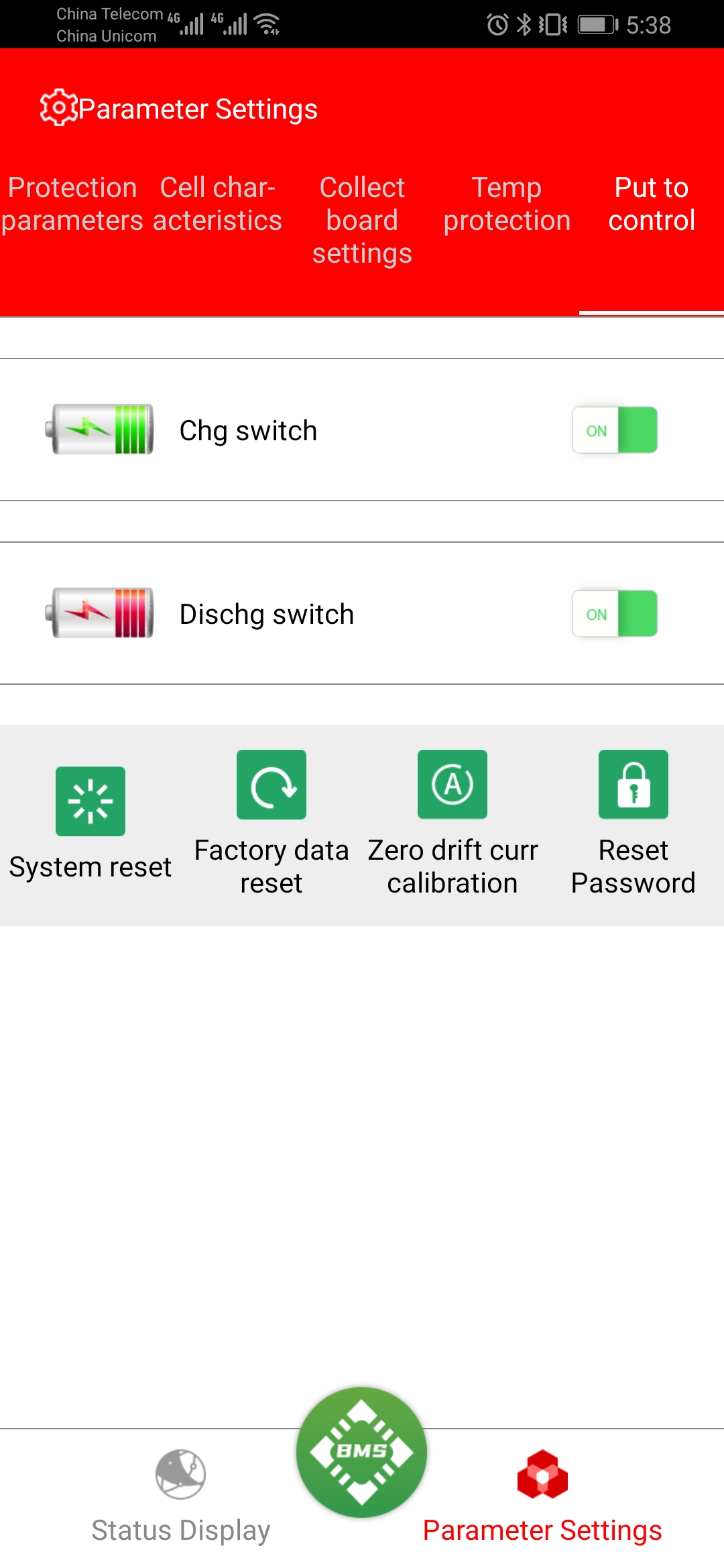Switch to Protection parameters tab

coord(72,204)
